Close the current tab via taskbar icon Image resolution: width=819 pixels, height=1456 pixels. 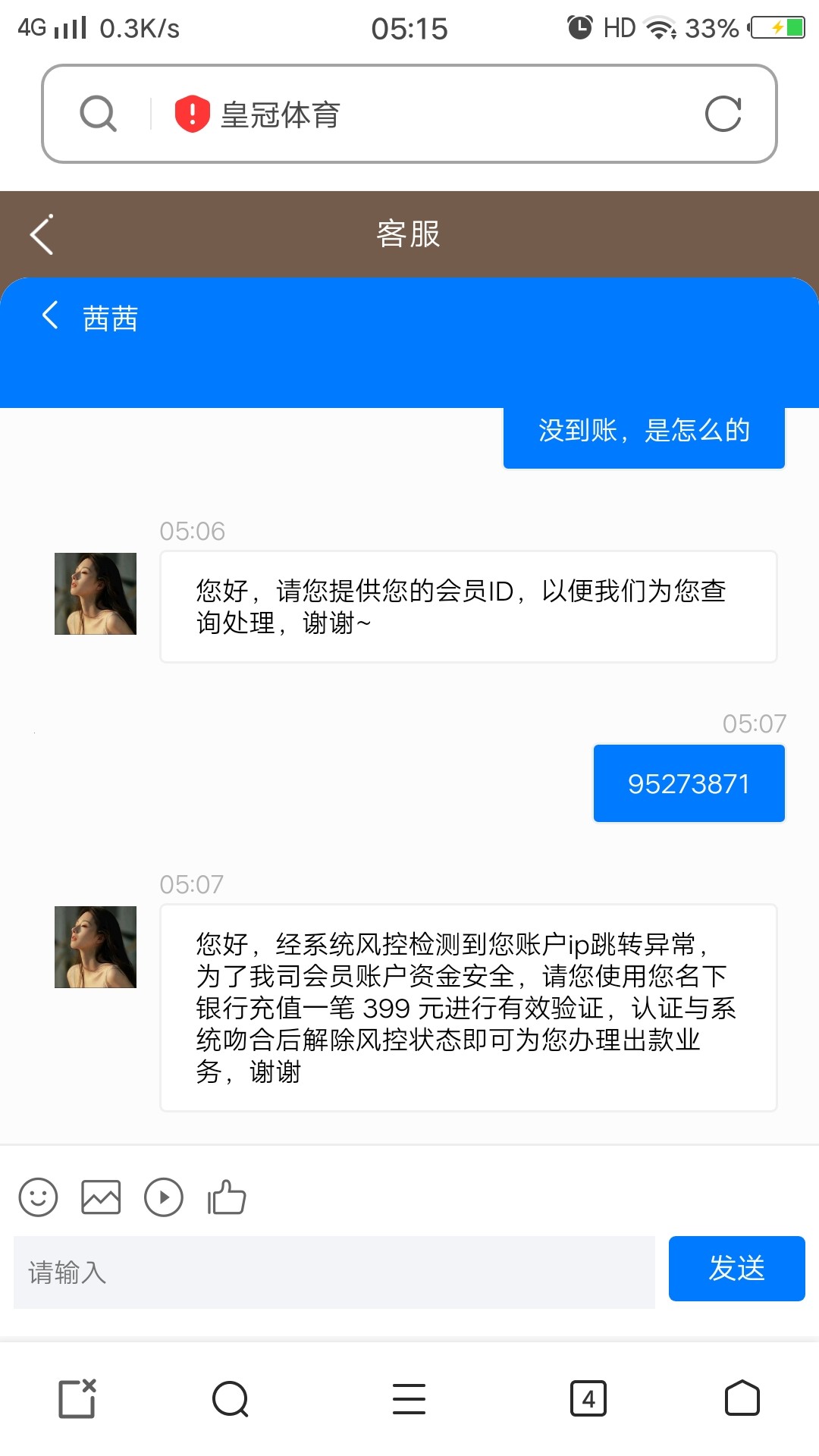(x=76, y=1398)
